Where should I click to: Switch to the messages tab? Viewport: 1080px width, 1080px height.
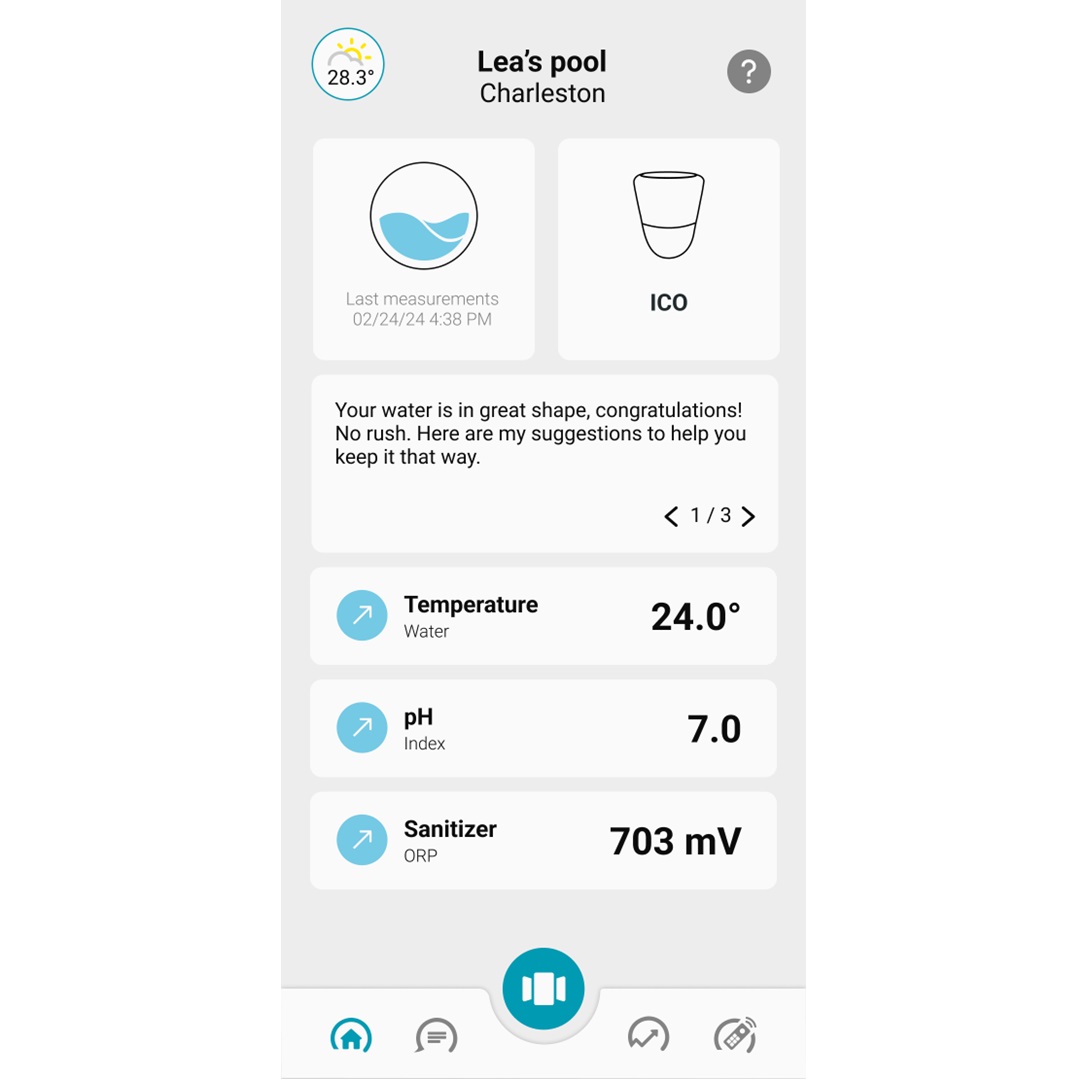436,1037
